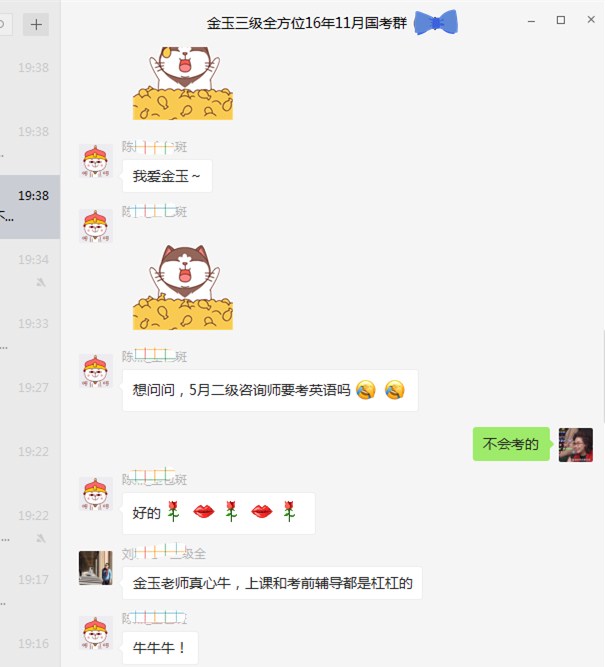Image resolution: width=605 pixels, height=667 pixels.
Task: Open avatar of sender of 牛牛牛！
Action: [x=96, y=634]
